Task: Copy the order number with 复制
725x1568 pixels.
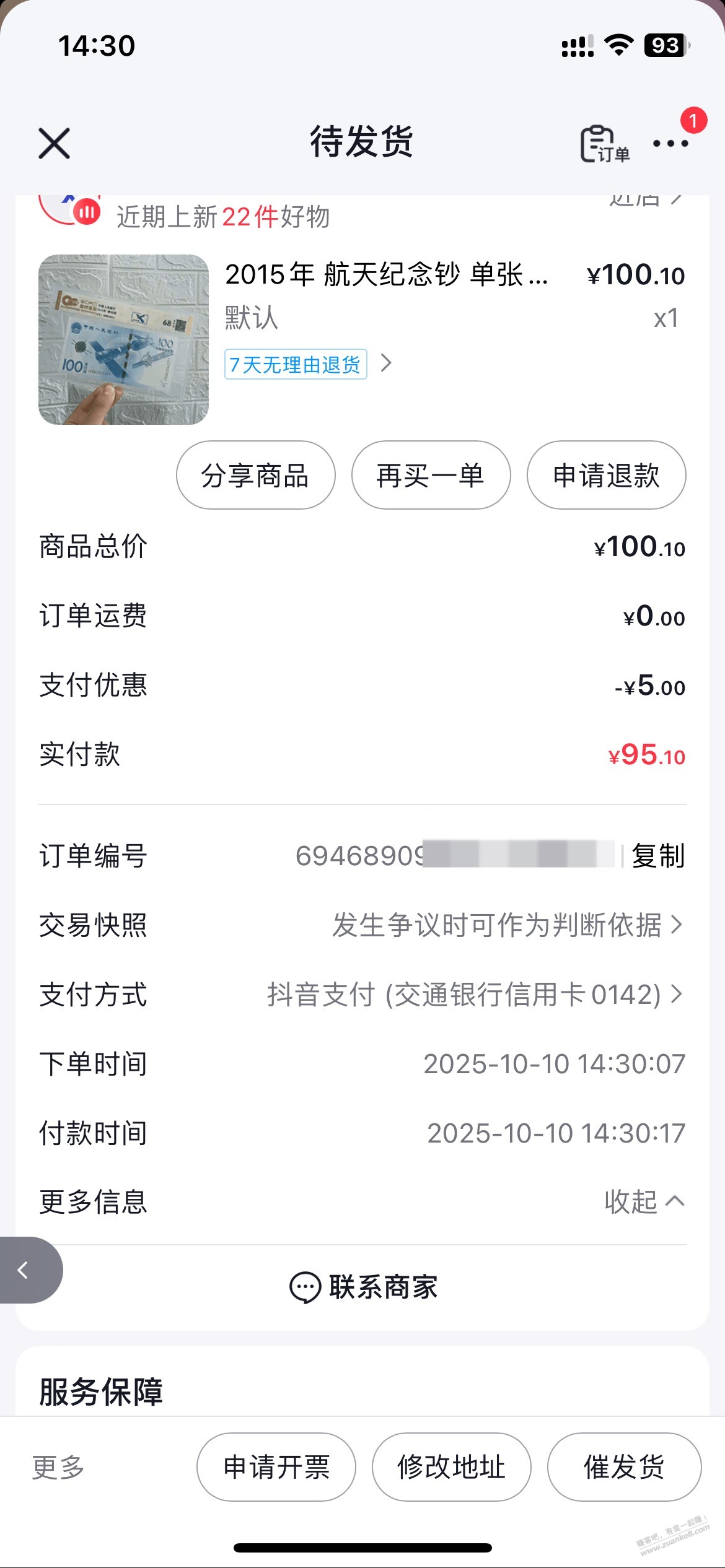Action: click(658, 856)
